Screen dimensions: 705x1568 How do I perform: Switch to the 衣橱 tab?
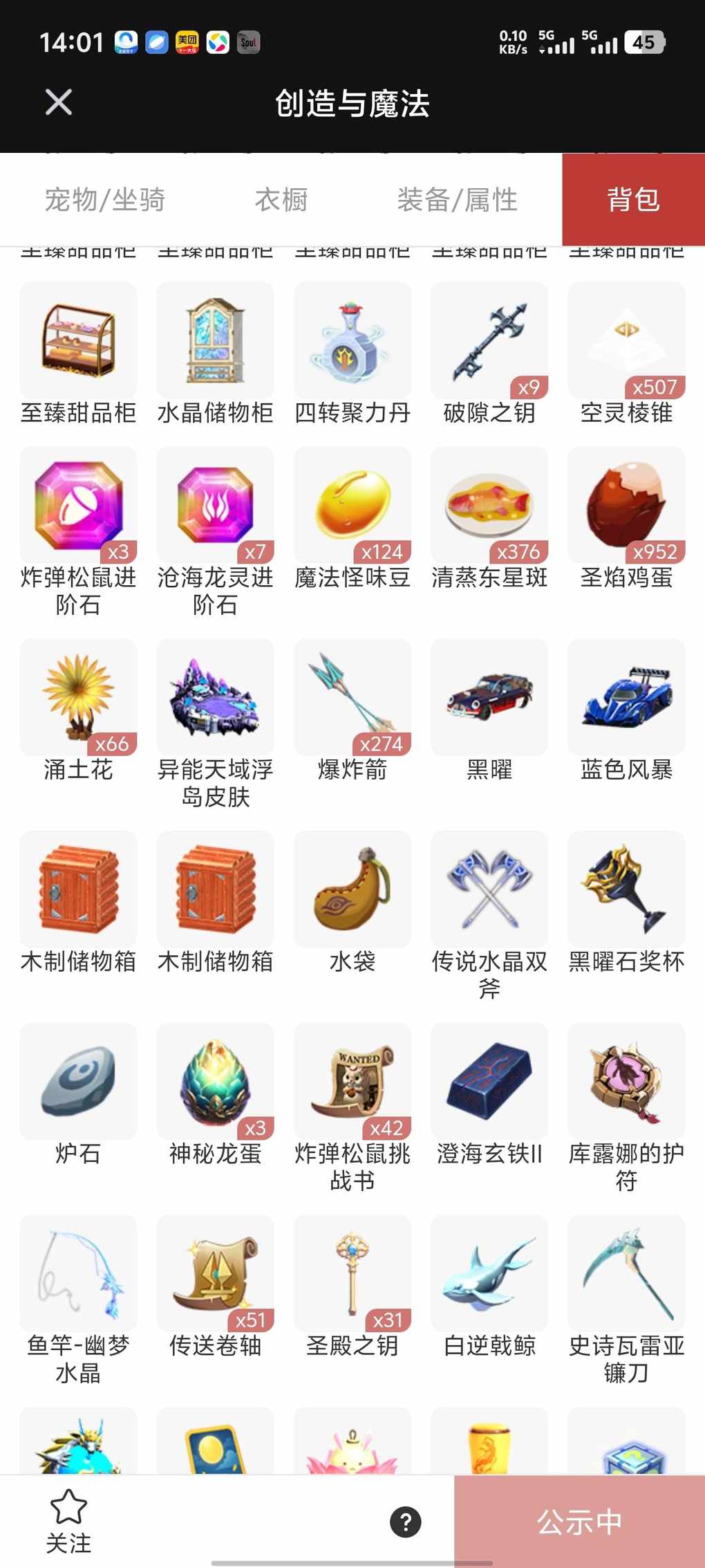(x=281, y=200)
